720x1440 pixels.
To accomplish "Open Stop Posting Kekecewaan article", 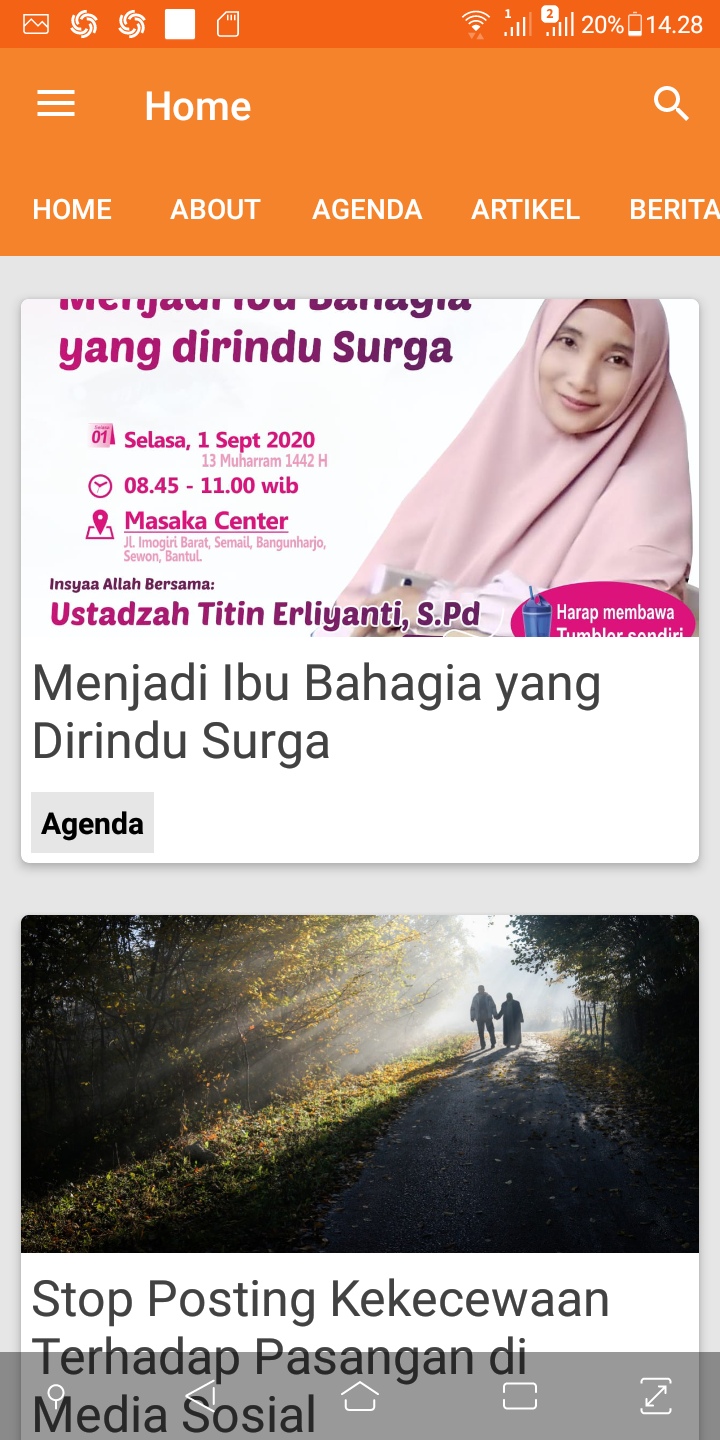I will click(320, 1300).
